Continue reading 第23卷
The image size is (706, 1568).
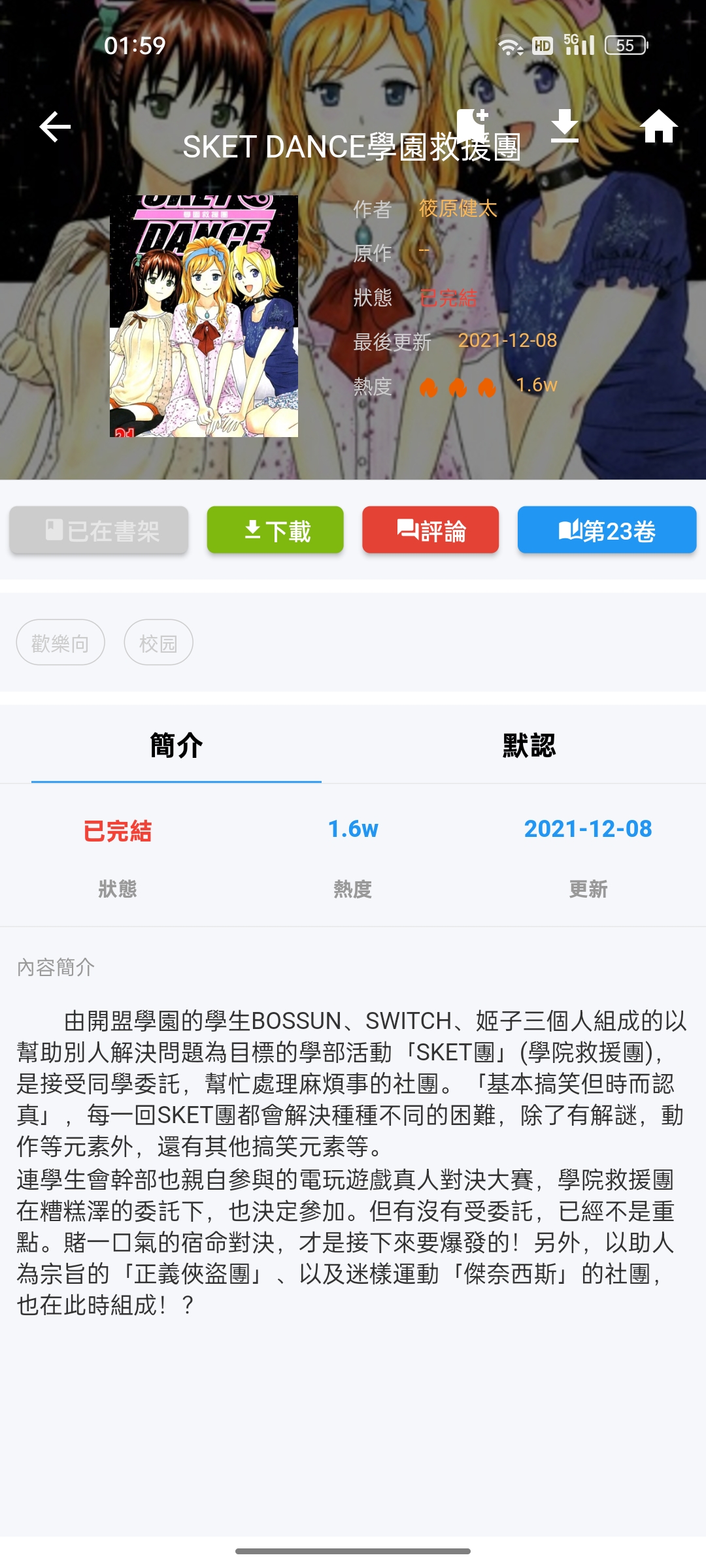coord(607,530)
